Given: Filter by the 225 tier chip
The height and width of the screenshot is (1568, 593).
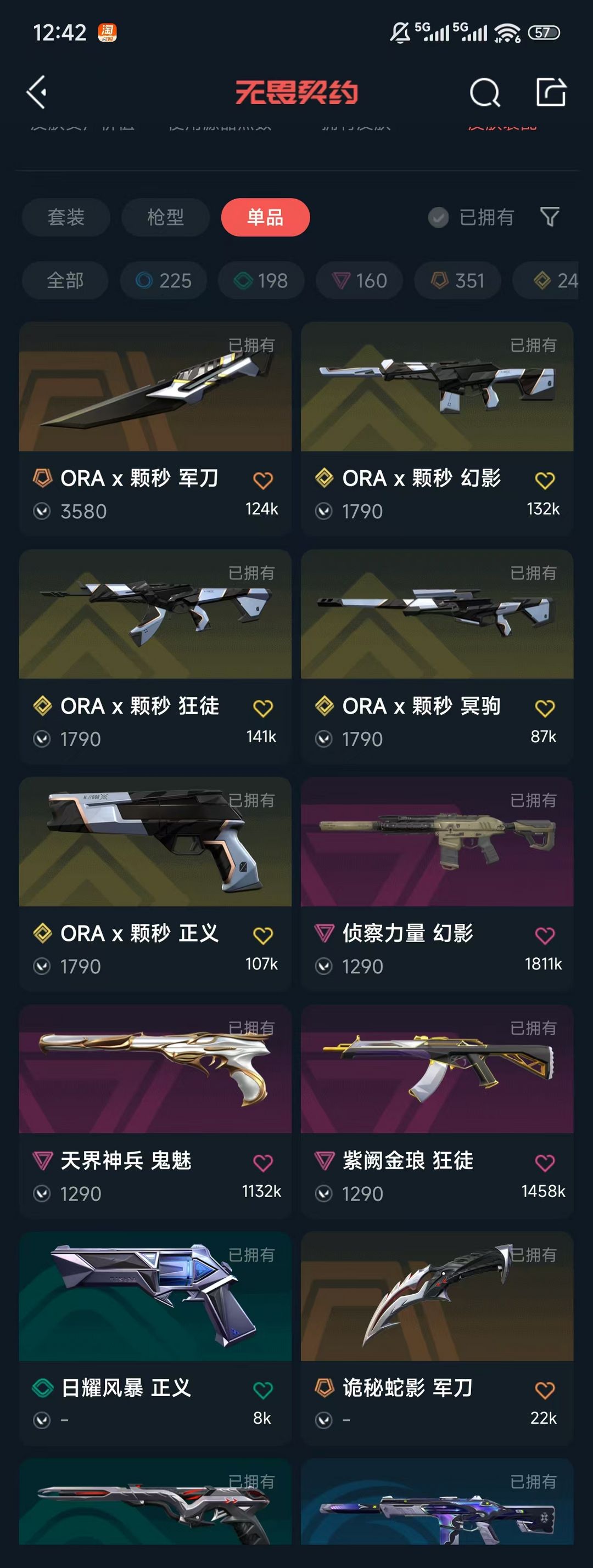Looking at the screenshot, I should (x=163, y=280).
